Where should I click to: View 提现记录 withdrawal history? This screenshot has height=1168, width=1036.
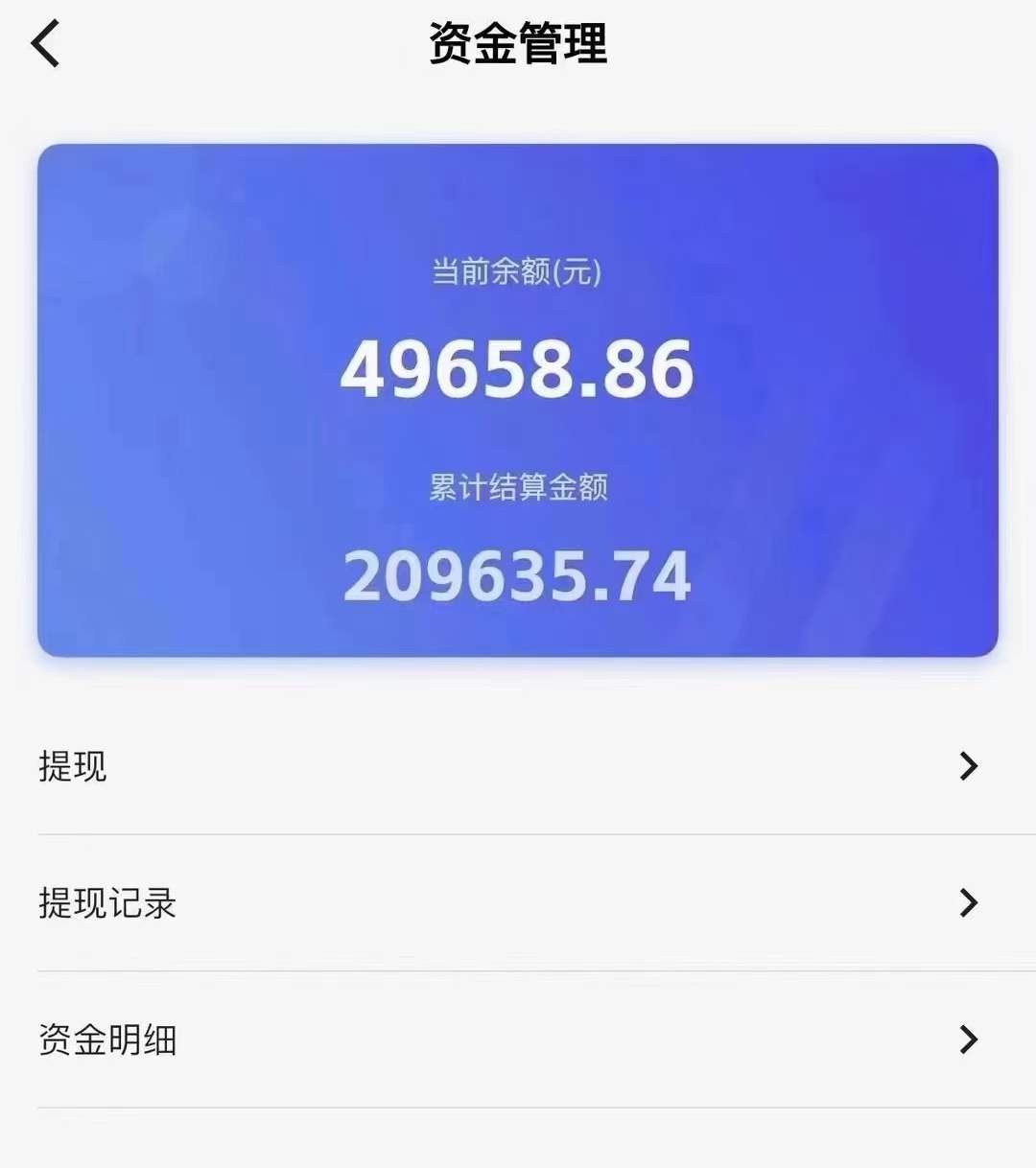point(518,902)
